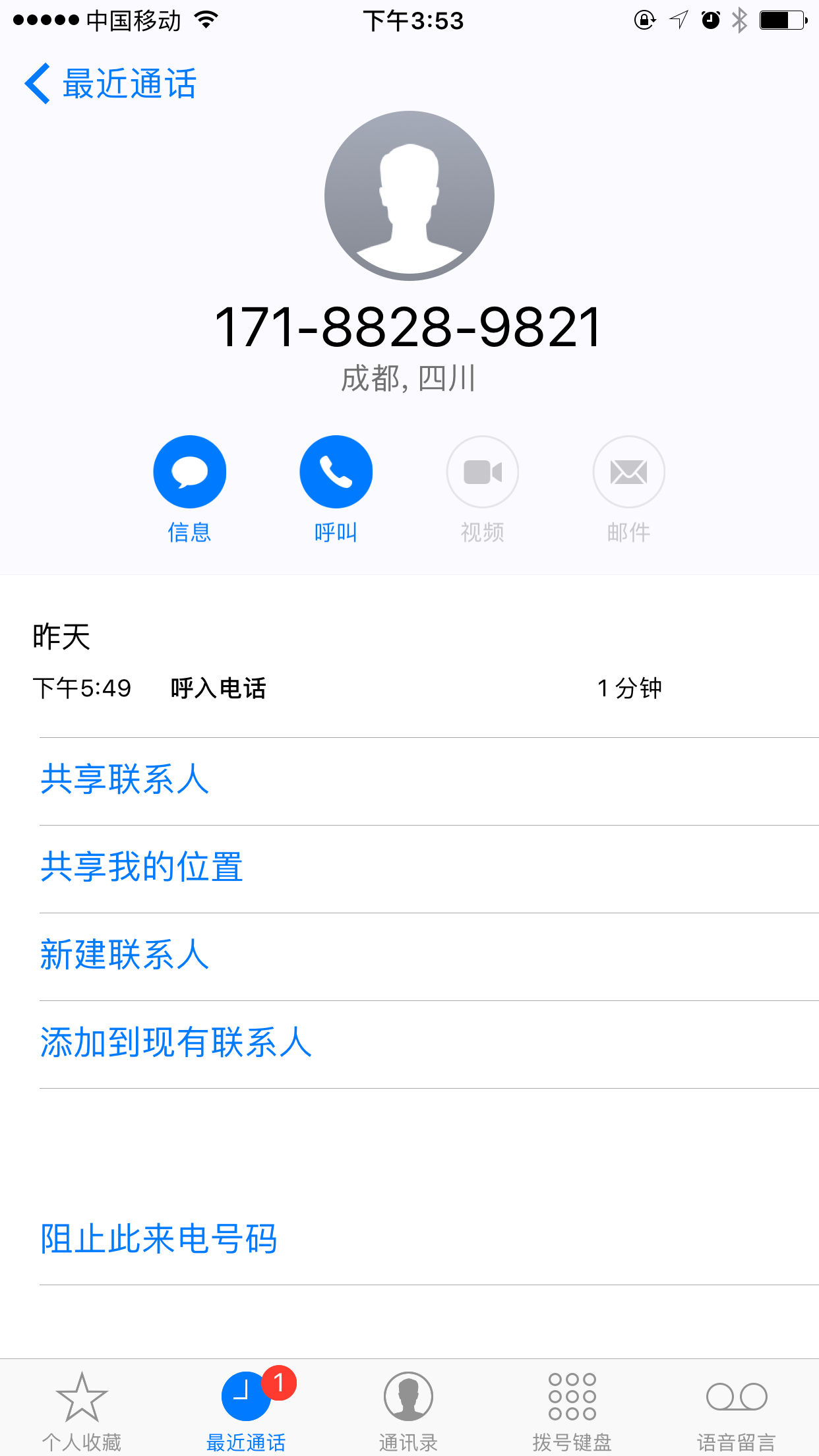Open 拨号键盘 tab
Screen dimensions: 819x1456
tap(572, 1409)
